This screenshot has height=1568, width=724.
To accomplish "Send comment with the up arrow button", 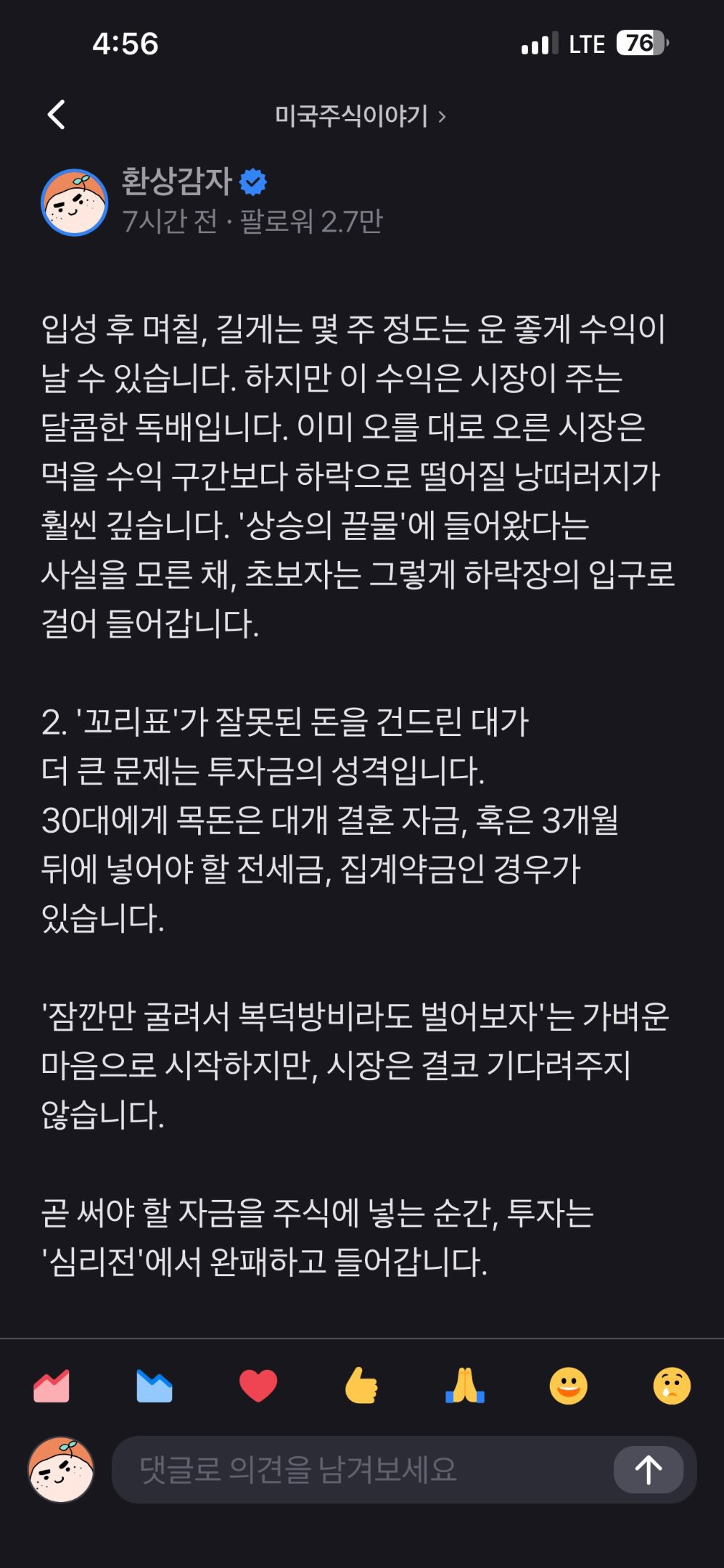I will tap(649, 1469).
